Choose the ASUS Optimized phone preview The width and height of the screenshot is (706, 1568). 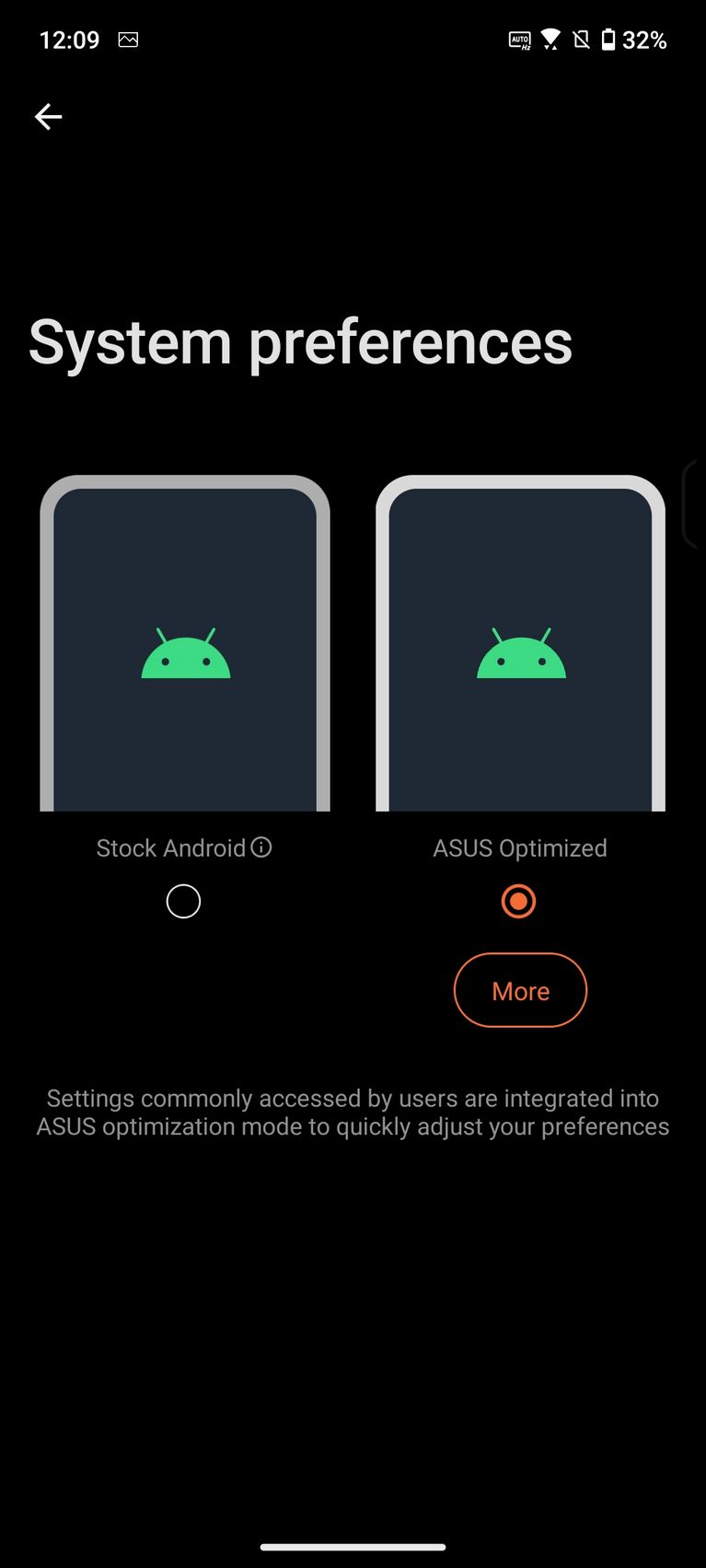coord(520,644)
